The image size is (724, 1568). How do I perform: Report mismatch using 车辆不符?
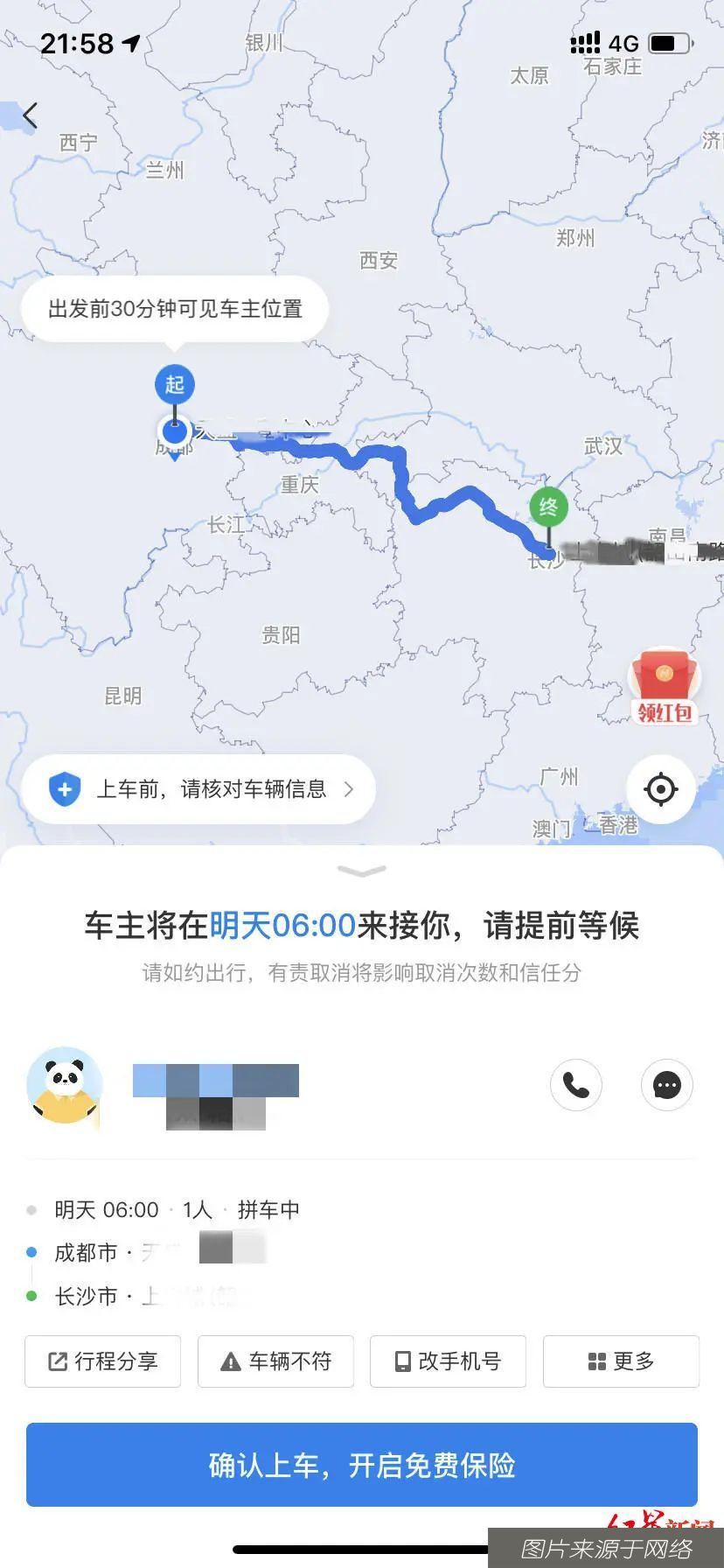click(x=276, y=1361)
